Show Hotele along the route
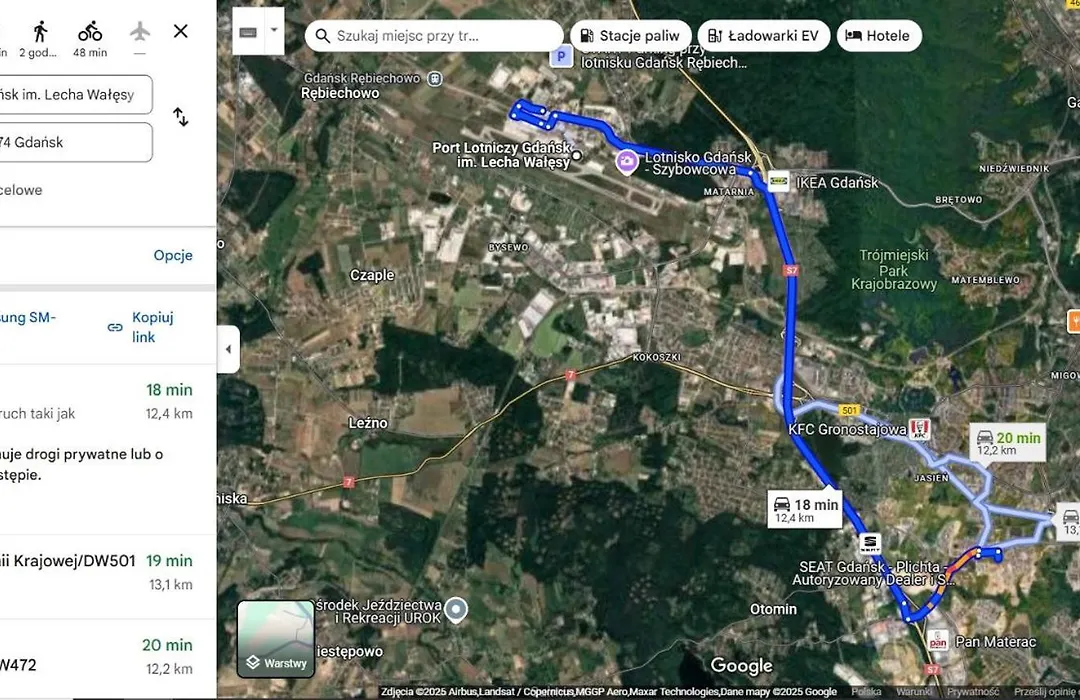The height and width of the screenshot is (700, 1080). (x=878, y=36)
